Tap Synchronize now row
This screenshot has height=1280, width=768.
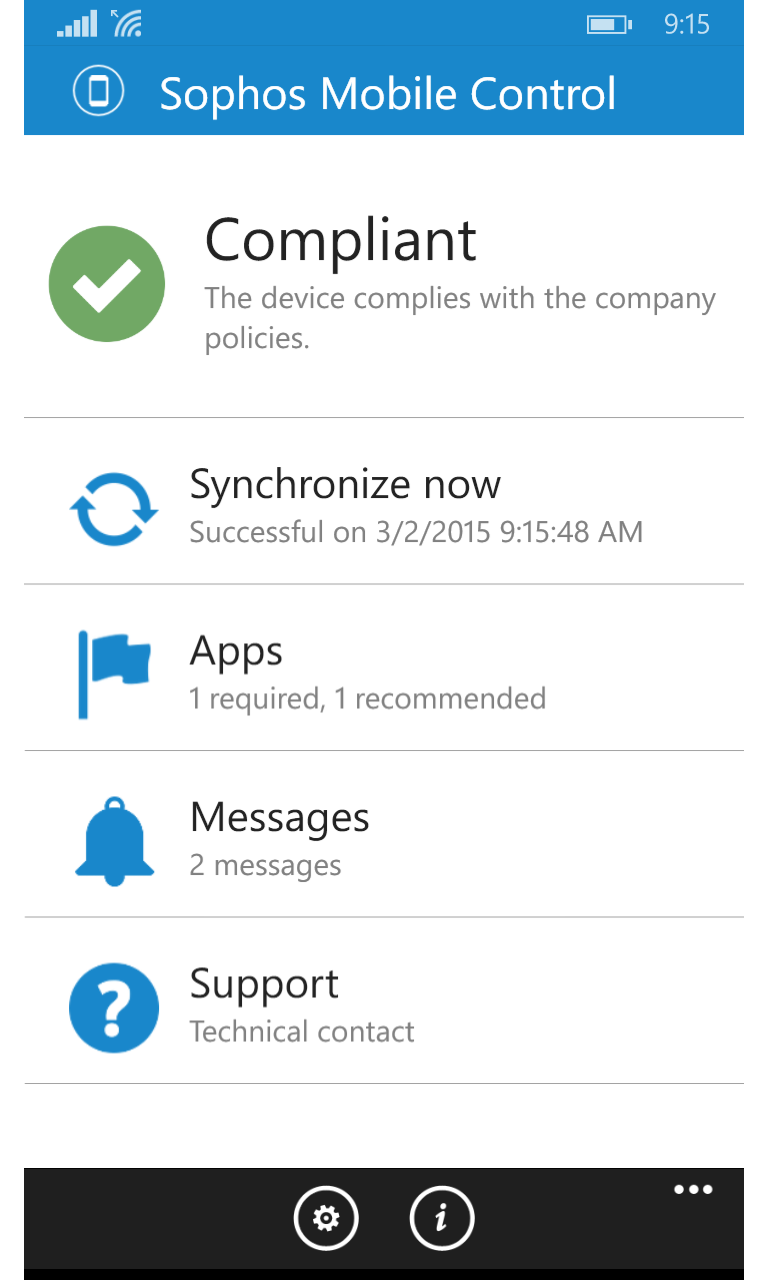[384, 503]
